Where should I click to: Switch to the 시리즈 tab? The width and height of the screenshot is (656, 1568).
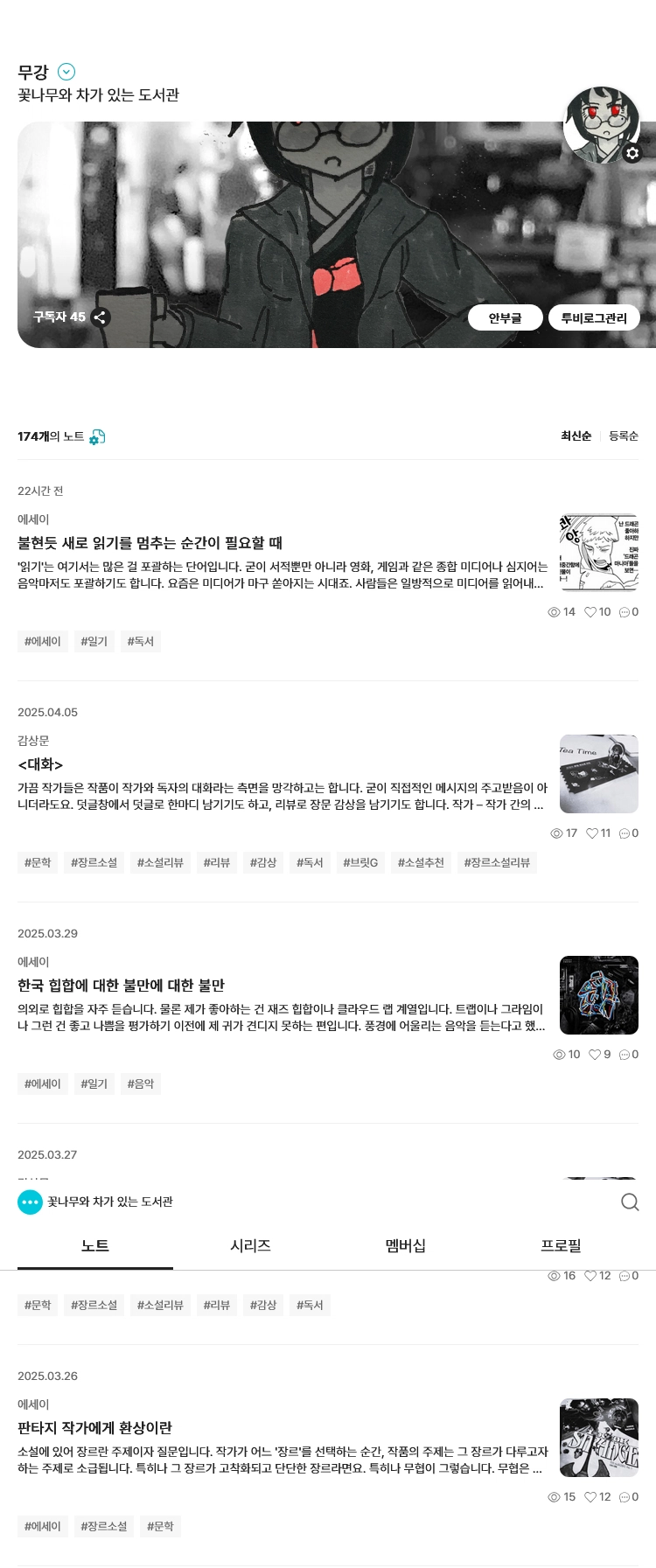(250, 1245)
